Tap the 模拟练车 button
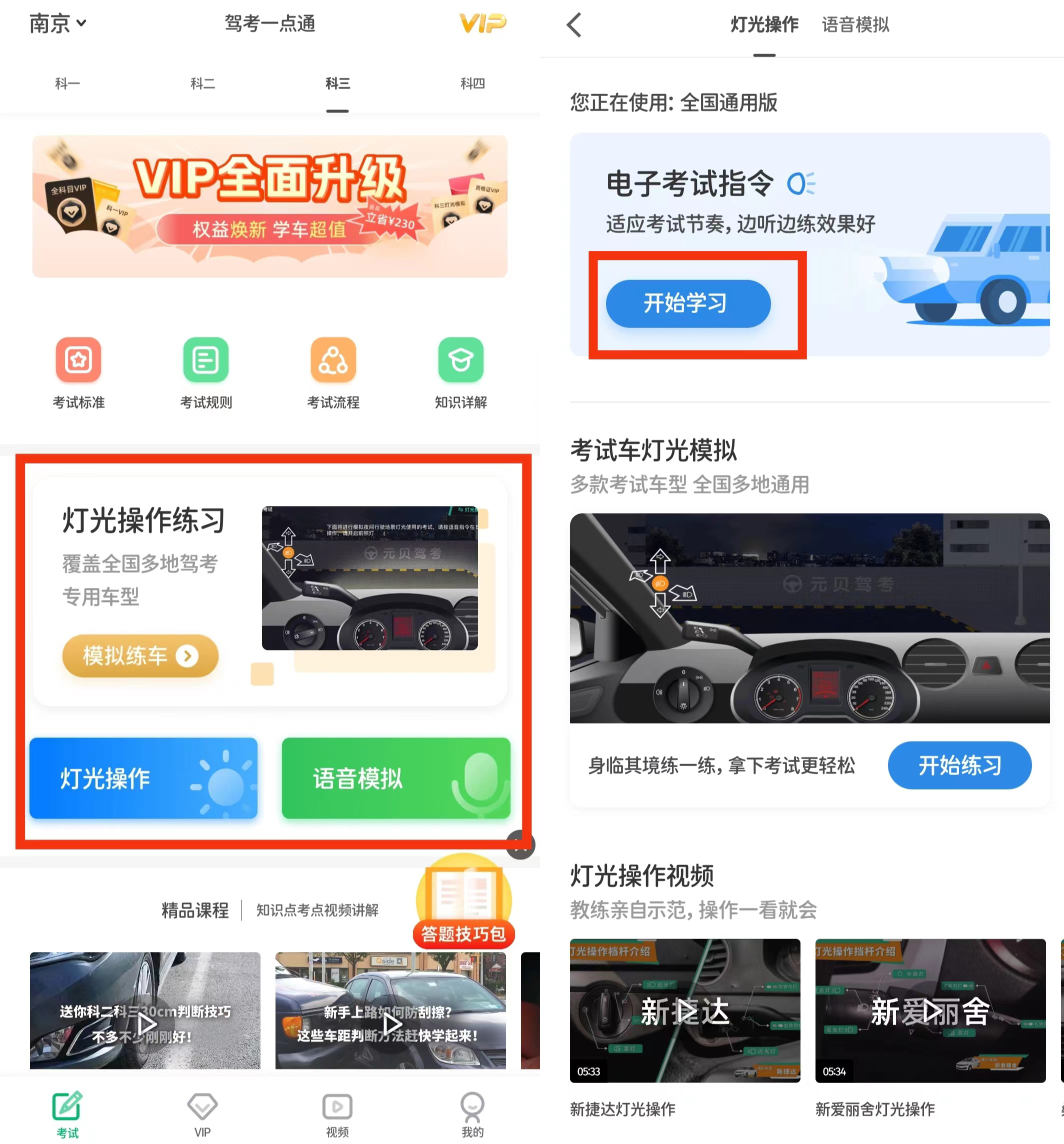The height and width of the screenshot is (1144, 1064). (x=140, y=655)
